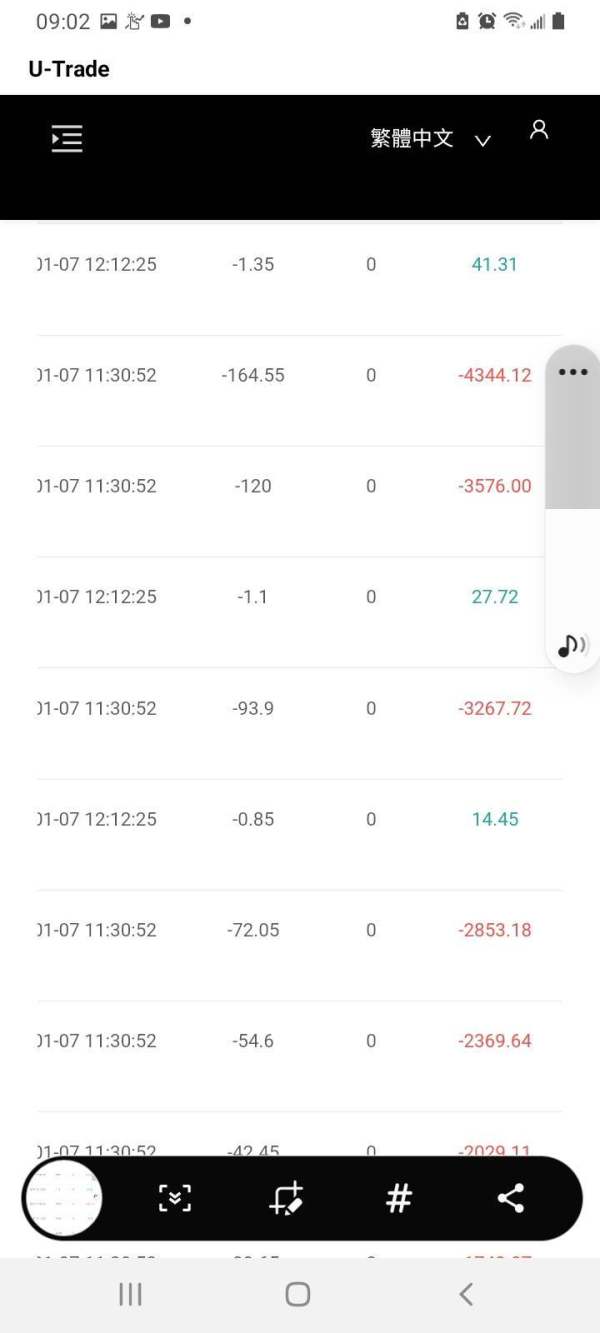Go back using the system back button
This screenshot has height=1333, width=600.
point(466,1294)
